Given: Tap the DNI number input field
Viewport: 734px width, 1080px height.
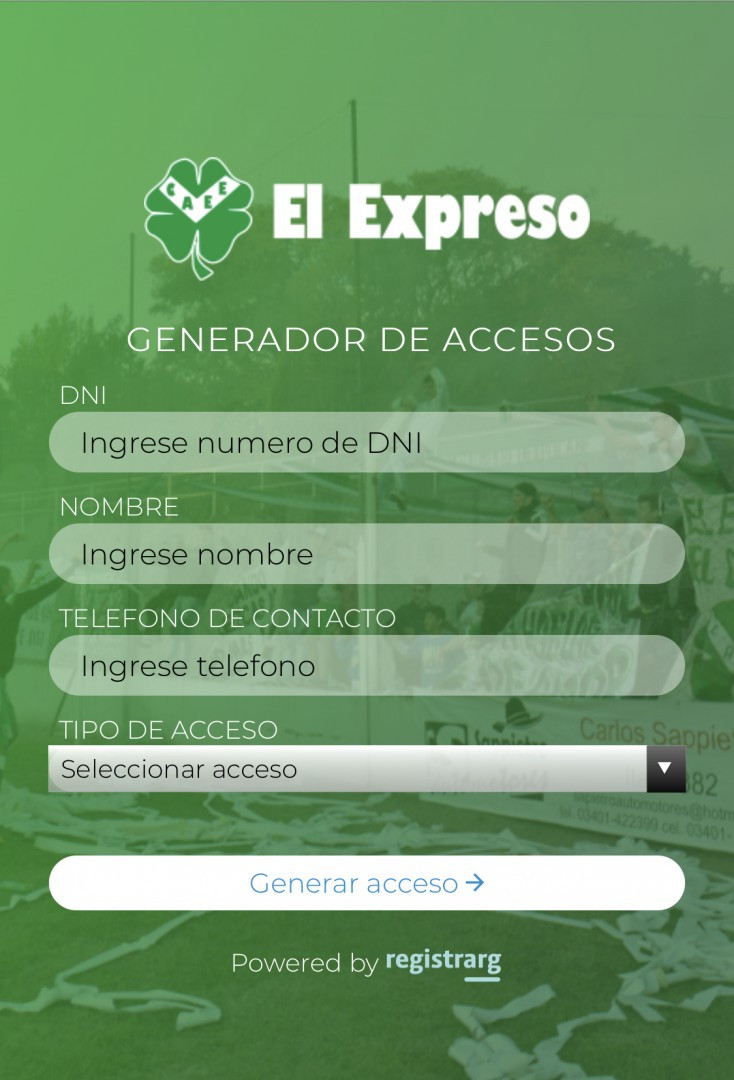Looking at the screenshot, I should (366, 442).
